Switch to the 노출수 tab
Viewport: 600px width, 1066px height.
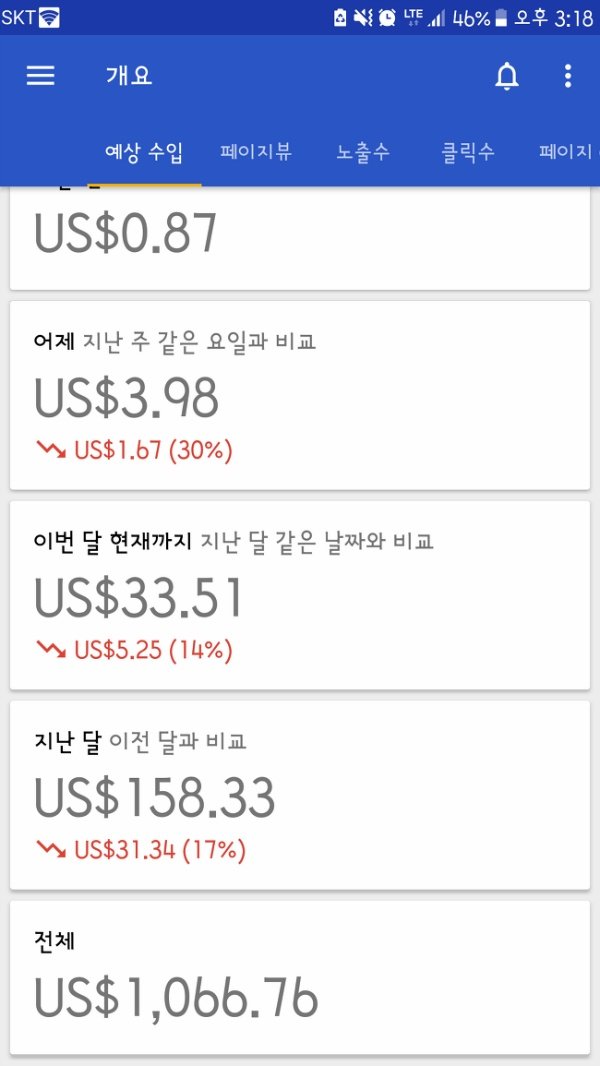point(363,152)
